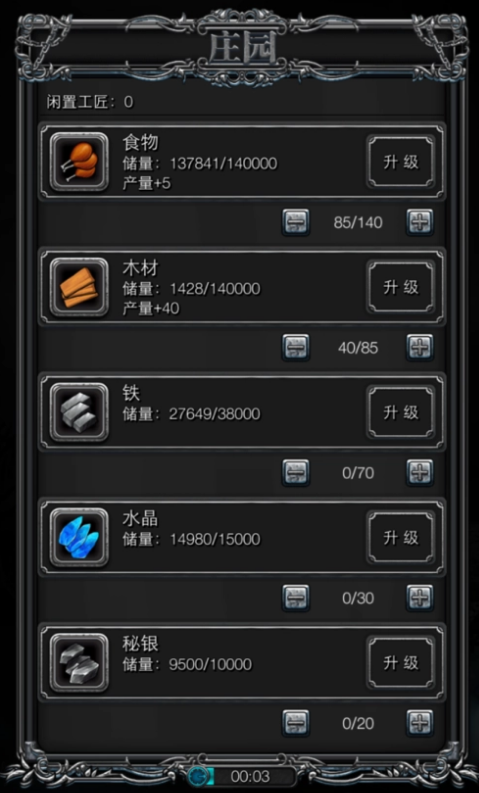The height and width of the screenshot is (793, 479).
Task: Upgrade the 木材 wood storage
Action: click(x=401, y=287)
